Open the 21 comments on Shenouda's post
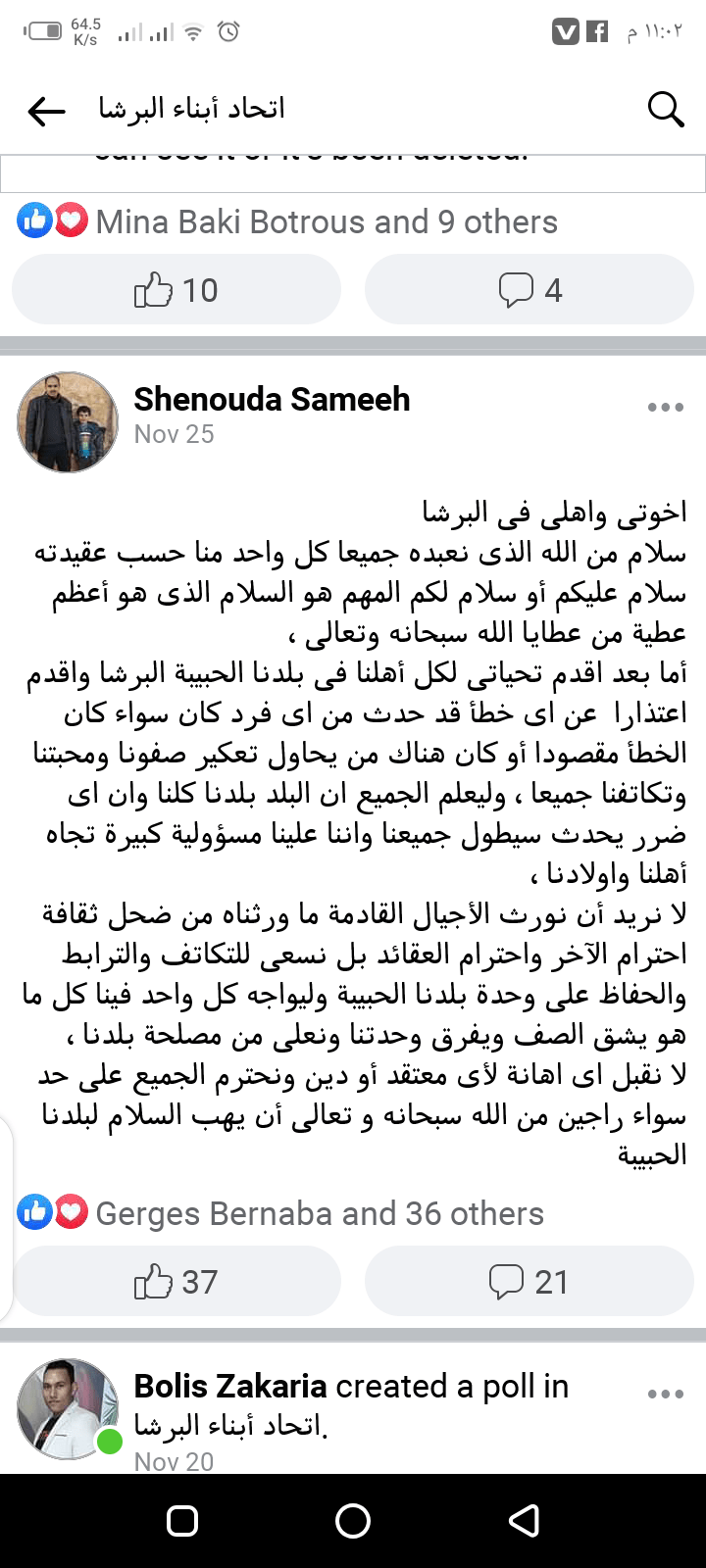Screen dimensions: 706x1568 pos(529,1282)
